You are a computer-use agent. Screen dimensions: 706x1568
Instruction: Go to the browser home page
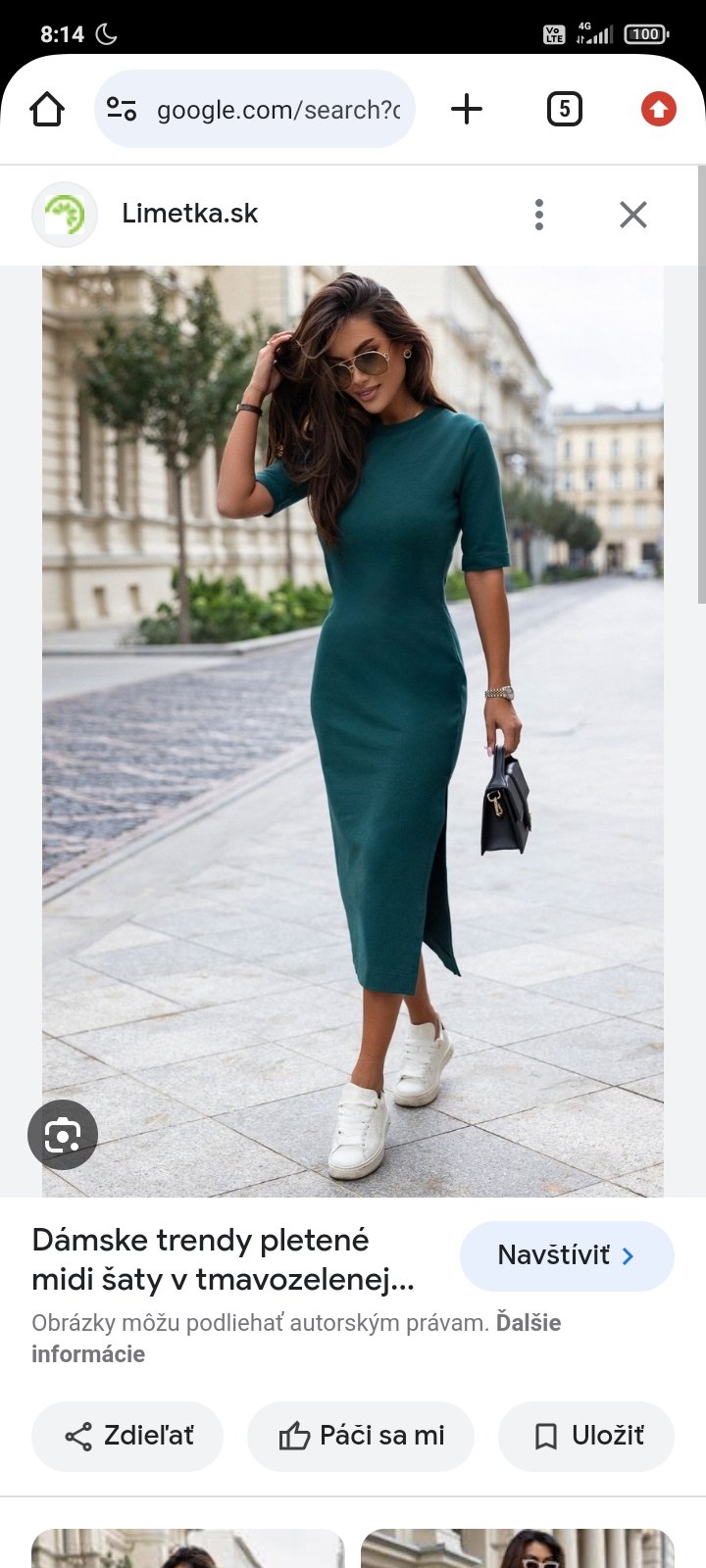pos(47,110)
